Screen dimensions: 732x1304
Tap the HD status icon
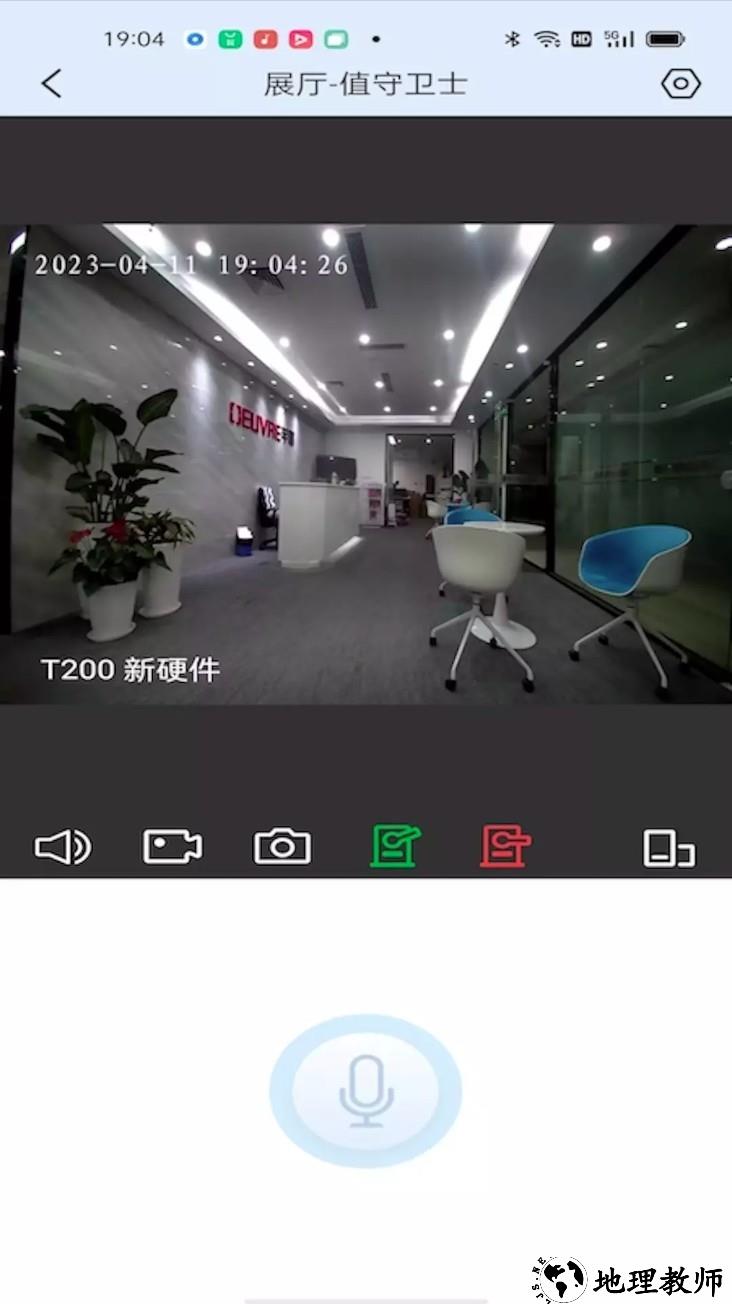click(x=581, y=38)
